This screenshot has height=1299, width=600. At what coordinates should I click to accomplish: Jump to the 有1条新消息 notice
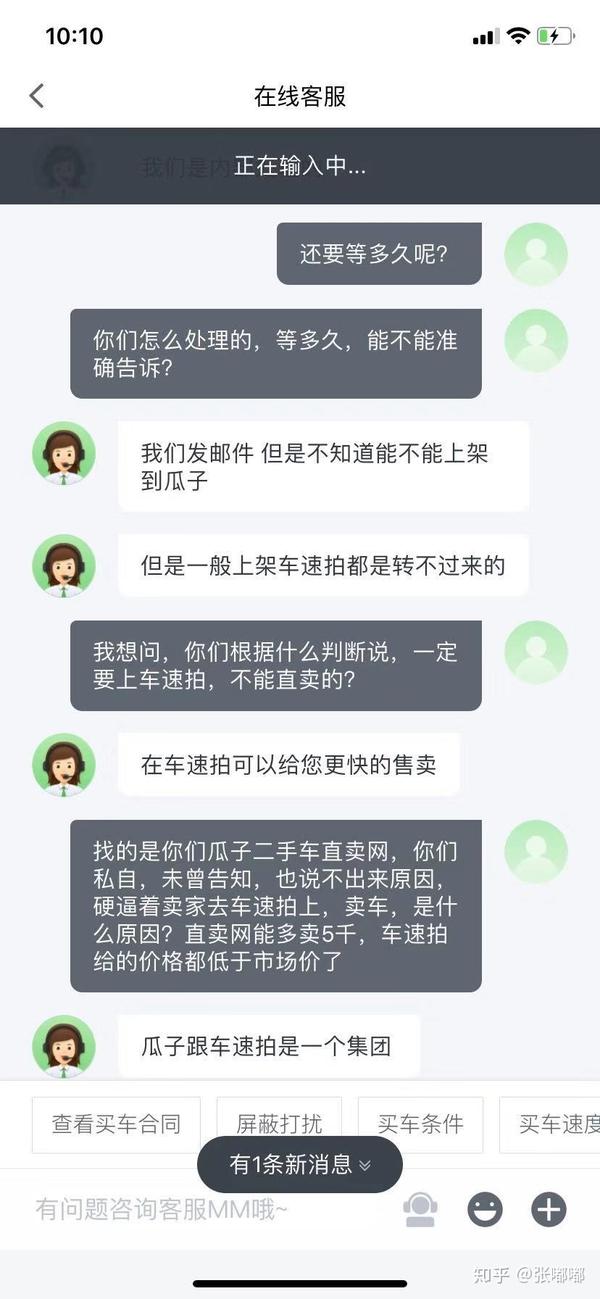pyautogui.click(x=300, y=1164)
